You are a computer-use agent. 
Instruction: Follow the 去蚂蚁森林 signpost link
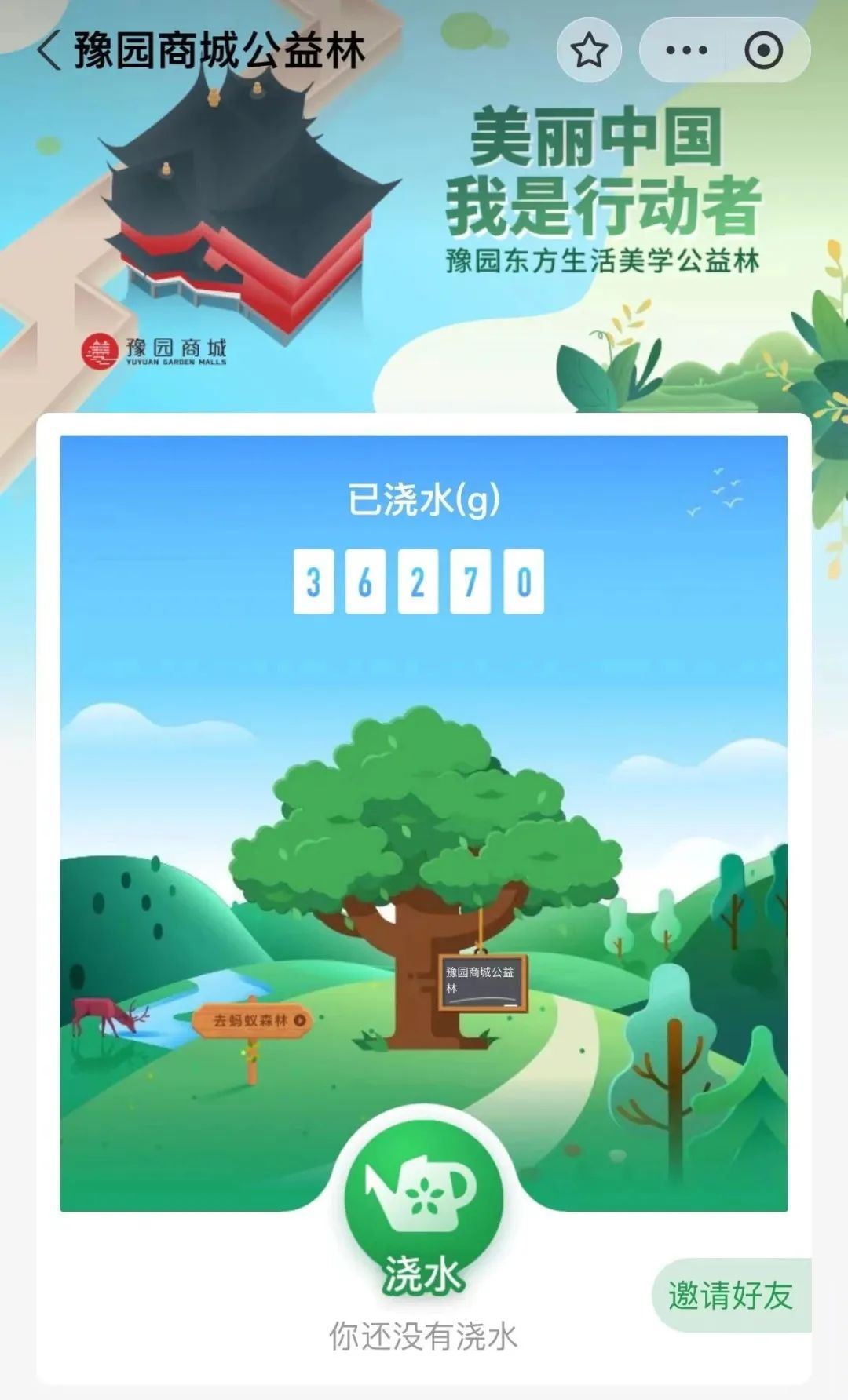click(253, 1020)
